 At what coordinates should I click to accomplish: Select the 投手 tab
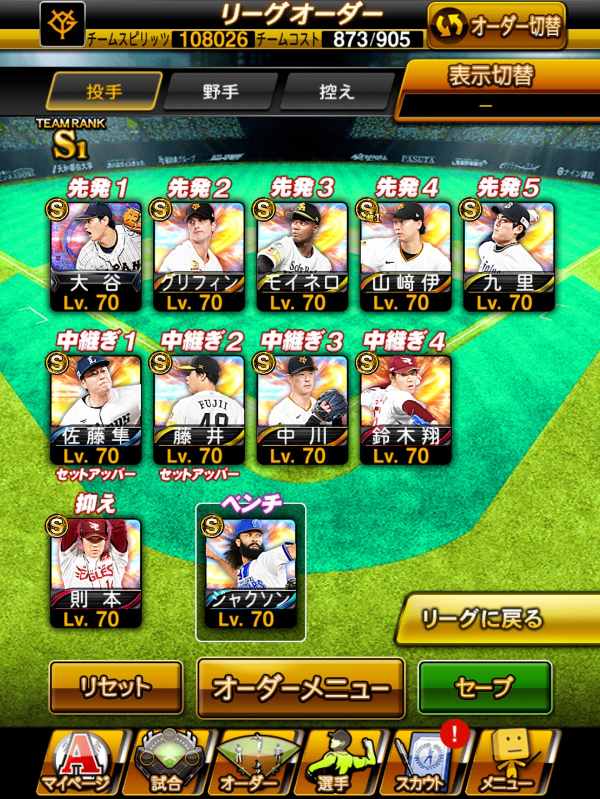click(104, 92)
